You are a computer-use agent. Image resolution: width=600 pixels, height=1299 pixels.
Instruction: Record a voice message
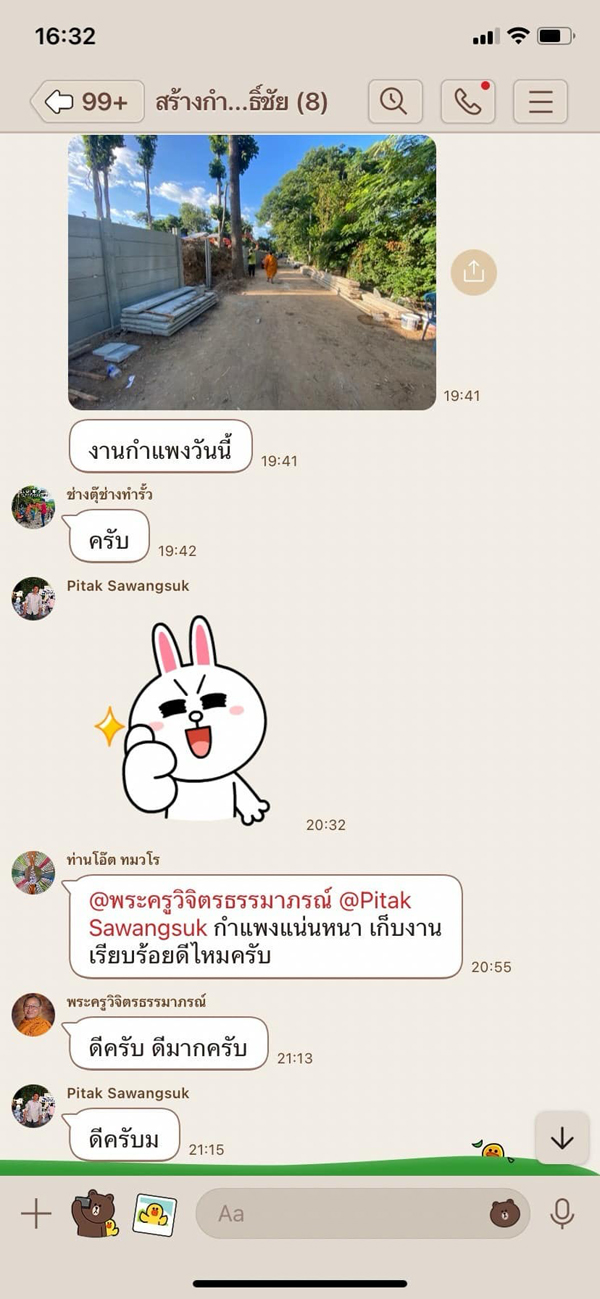pos(562,1214)
